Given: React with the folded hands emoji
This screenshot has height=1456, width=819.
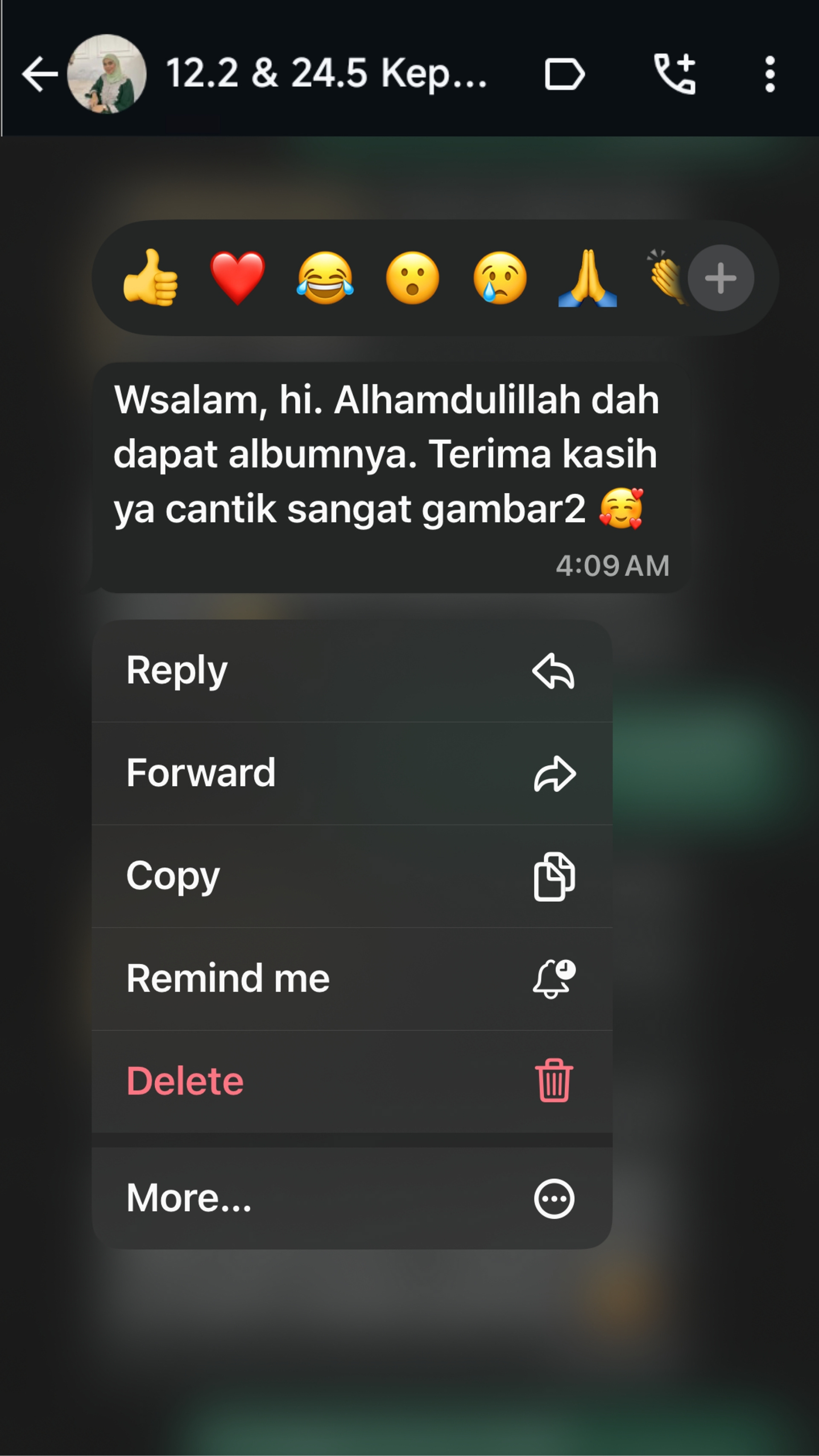Looking at the screenshot, I should point(587,278).
